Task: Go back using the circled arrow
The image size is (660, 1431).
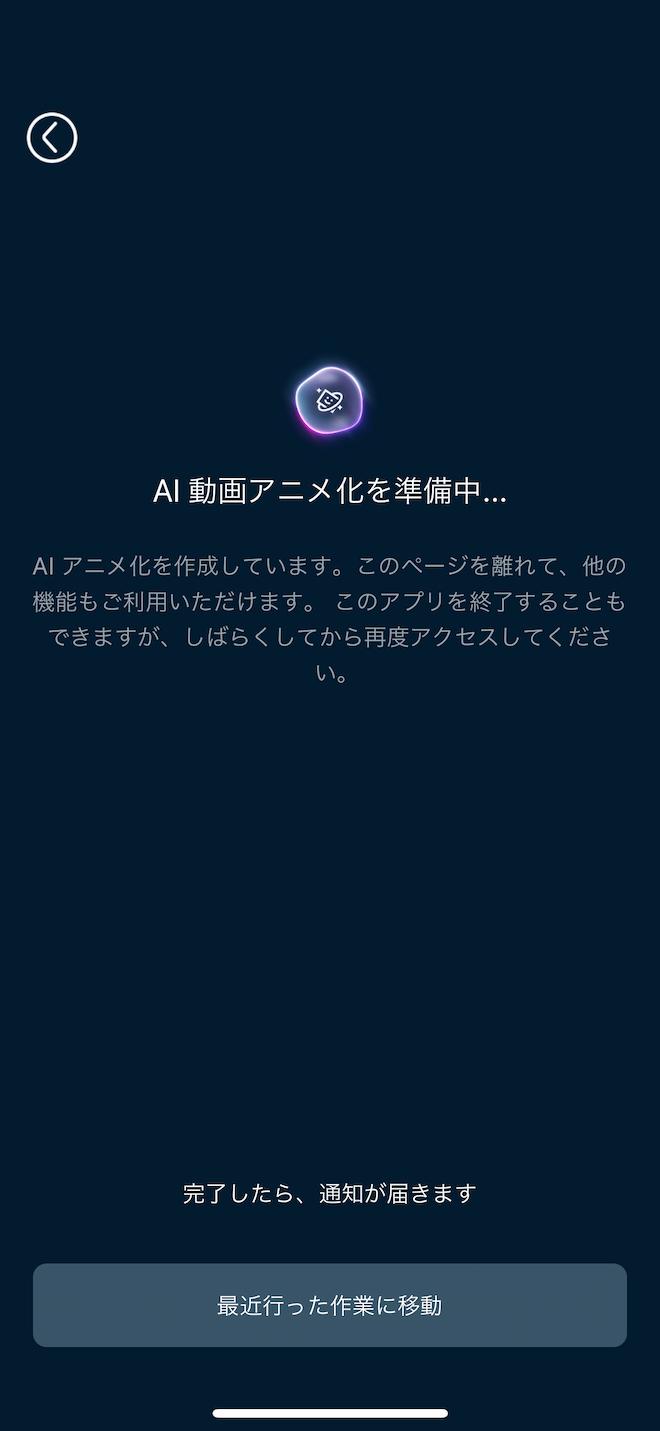Action: (52, 137)
